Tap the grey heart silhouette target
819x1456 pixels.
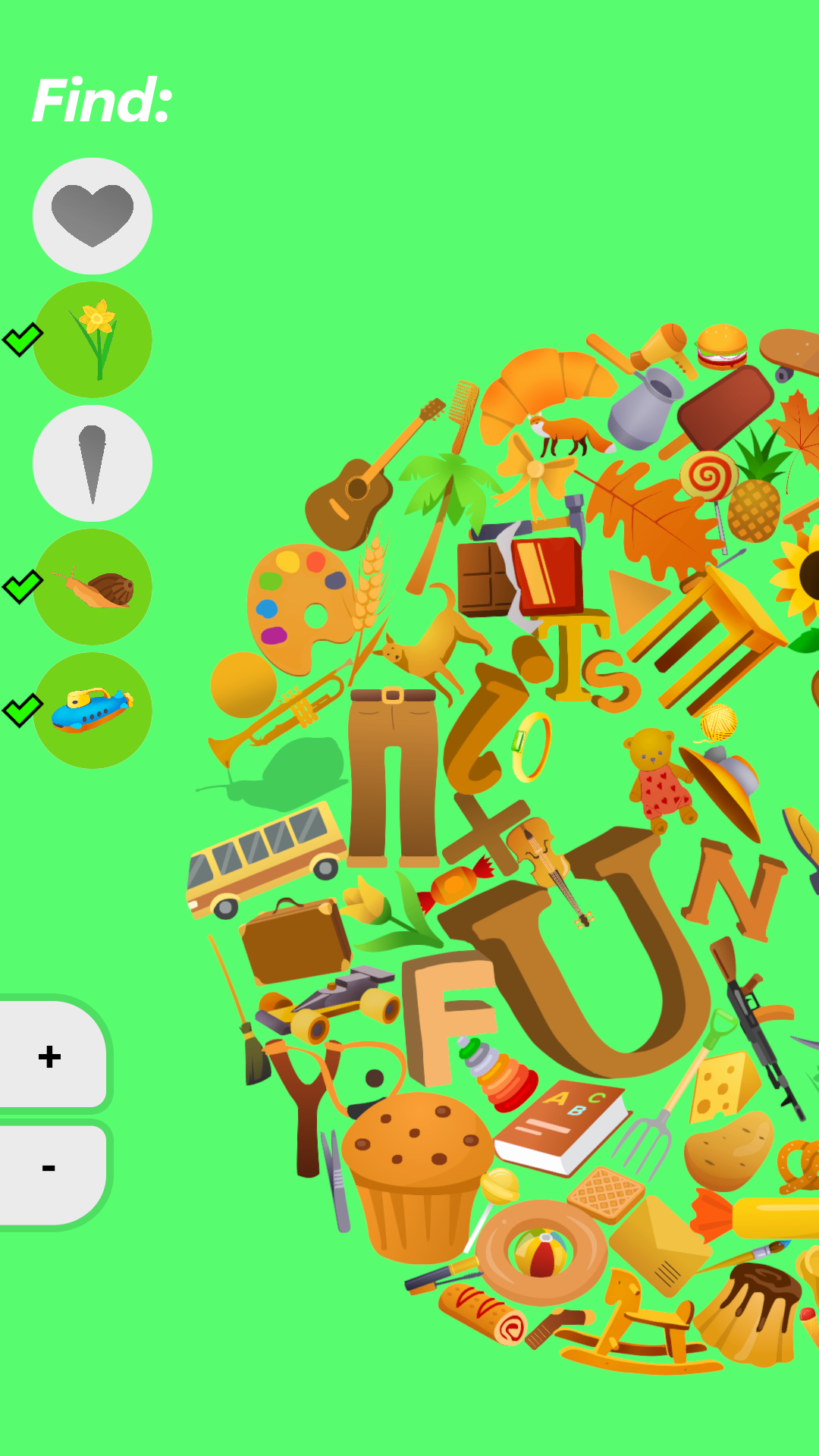point(93,216)
